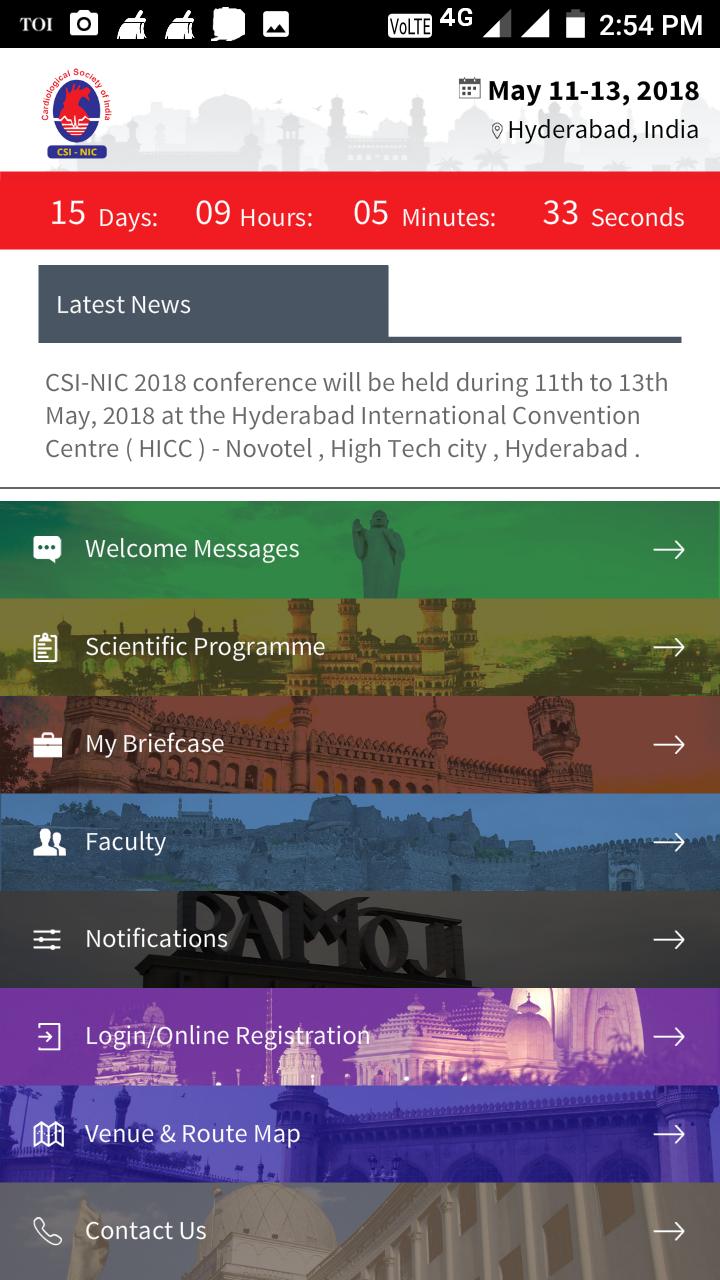Screen dimensions: 720x1280
Task: Tap the Login/Online Registration entry icon
Action: [46, 1036]
